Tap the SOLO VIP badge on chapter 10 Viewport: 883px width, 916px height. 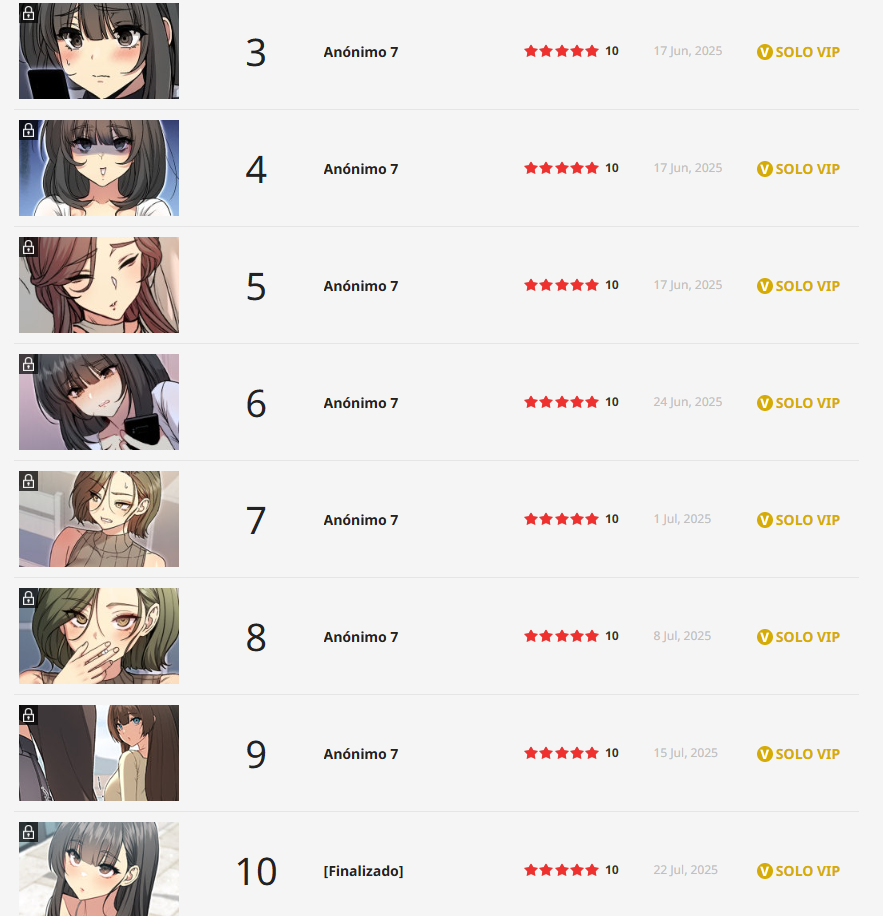point(798,871)
